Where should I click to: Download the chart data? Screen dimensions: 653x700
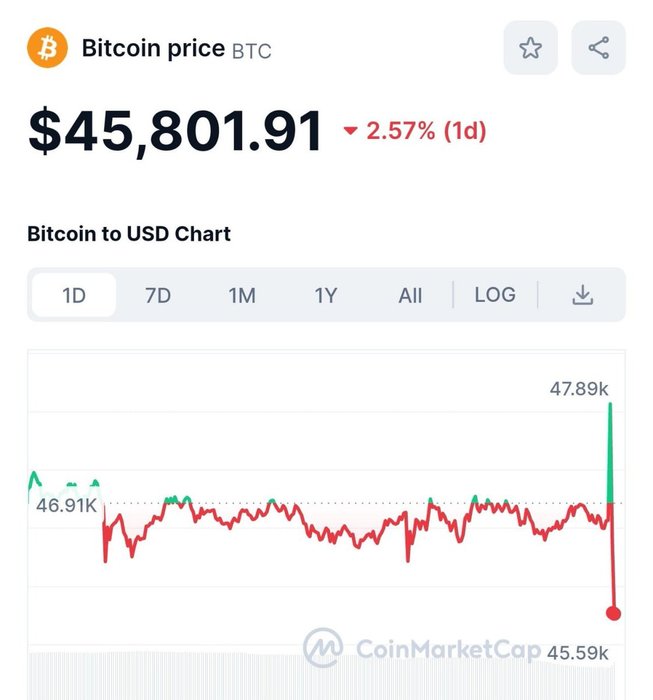click(x=582, y=295)
